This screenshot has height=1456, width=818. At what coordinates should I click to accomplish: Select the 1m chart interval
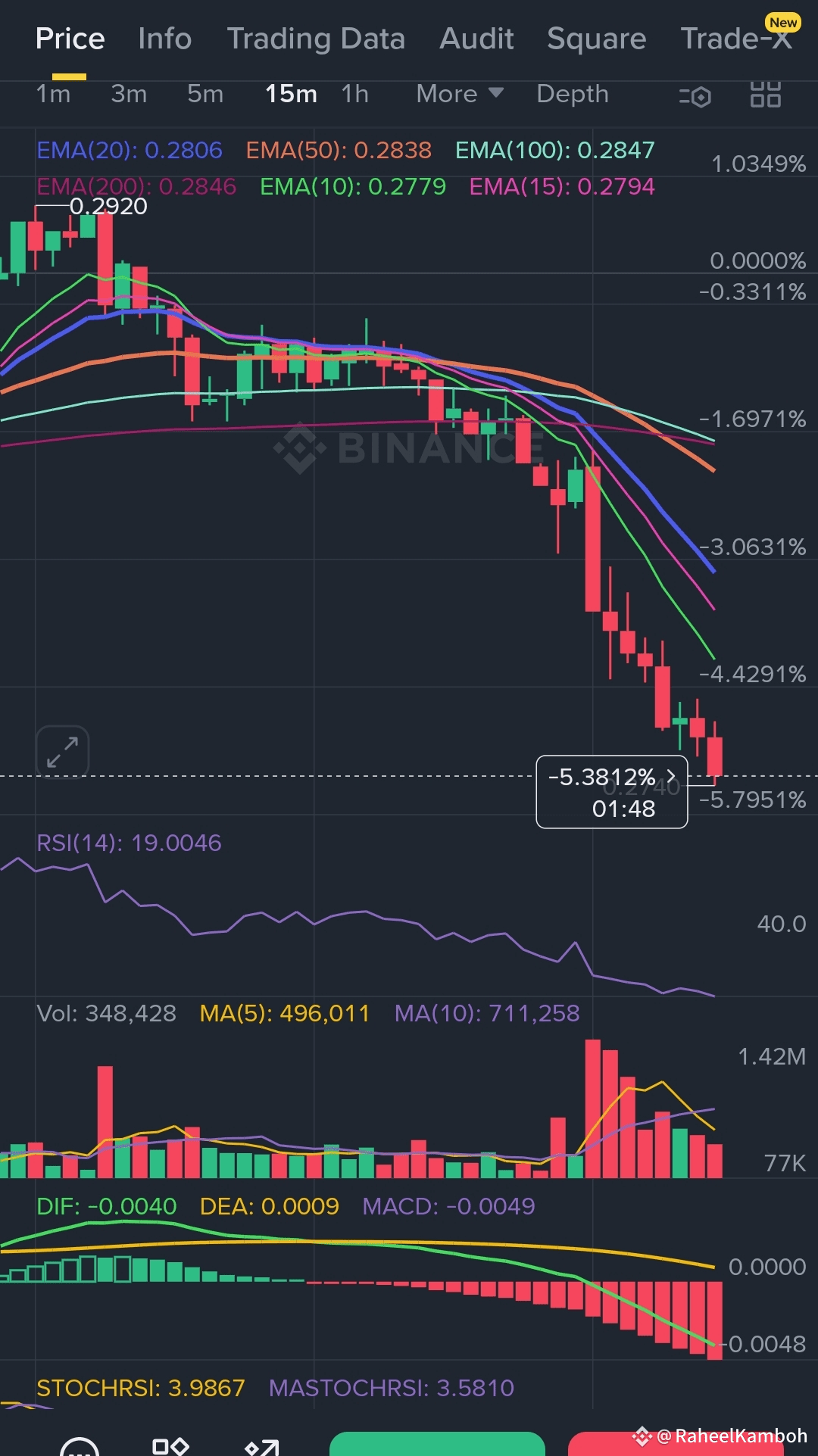[x=53, y=94]
